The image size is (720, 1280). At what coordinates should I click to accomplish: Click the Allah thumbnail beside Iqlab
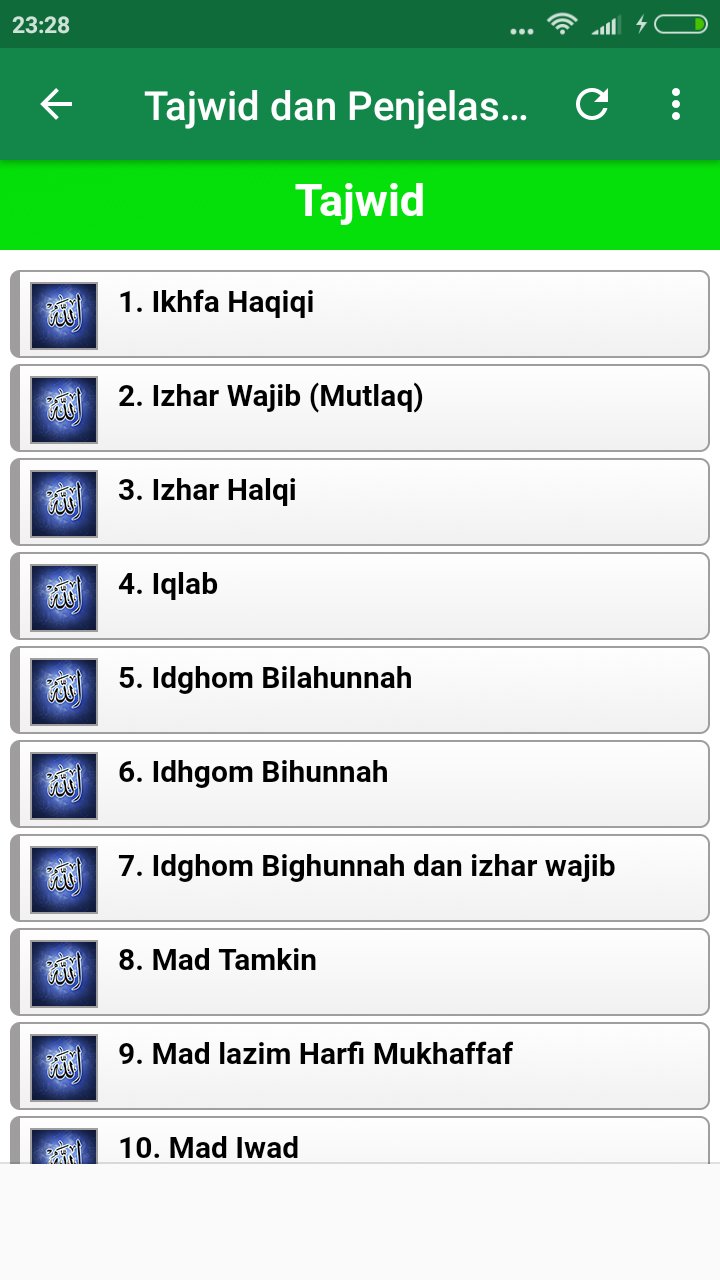pyautogui.click(x=63, y=596)
